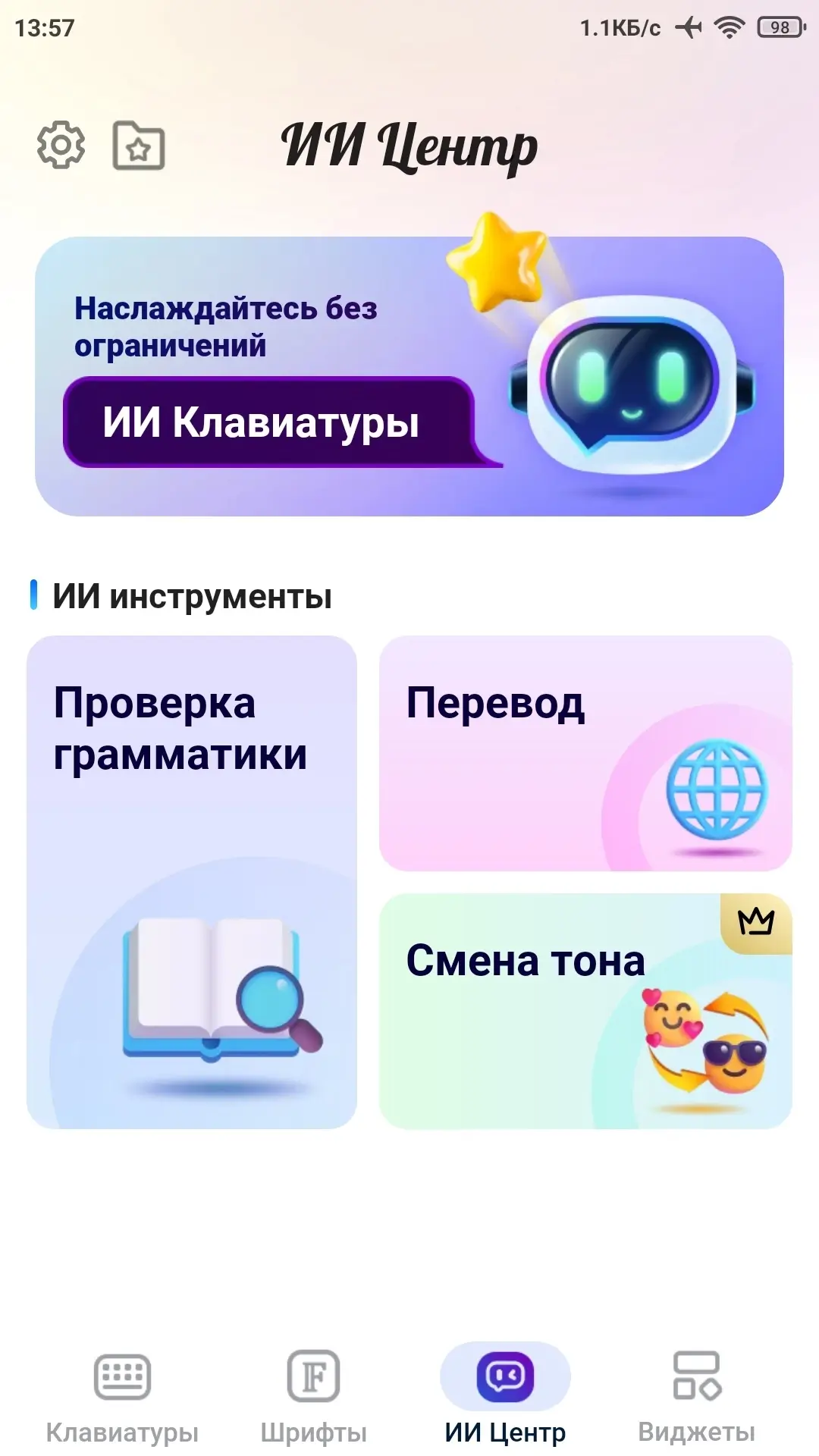Open the starred folder icon
The image size is (819, 1456).
(139, 146)
